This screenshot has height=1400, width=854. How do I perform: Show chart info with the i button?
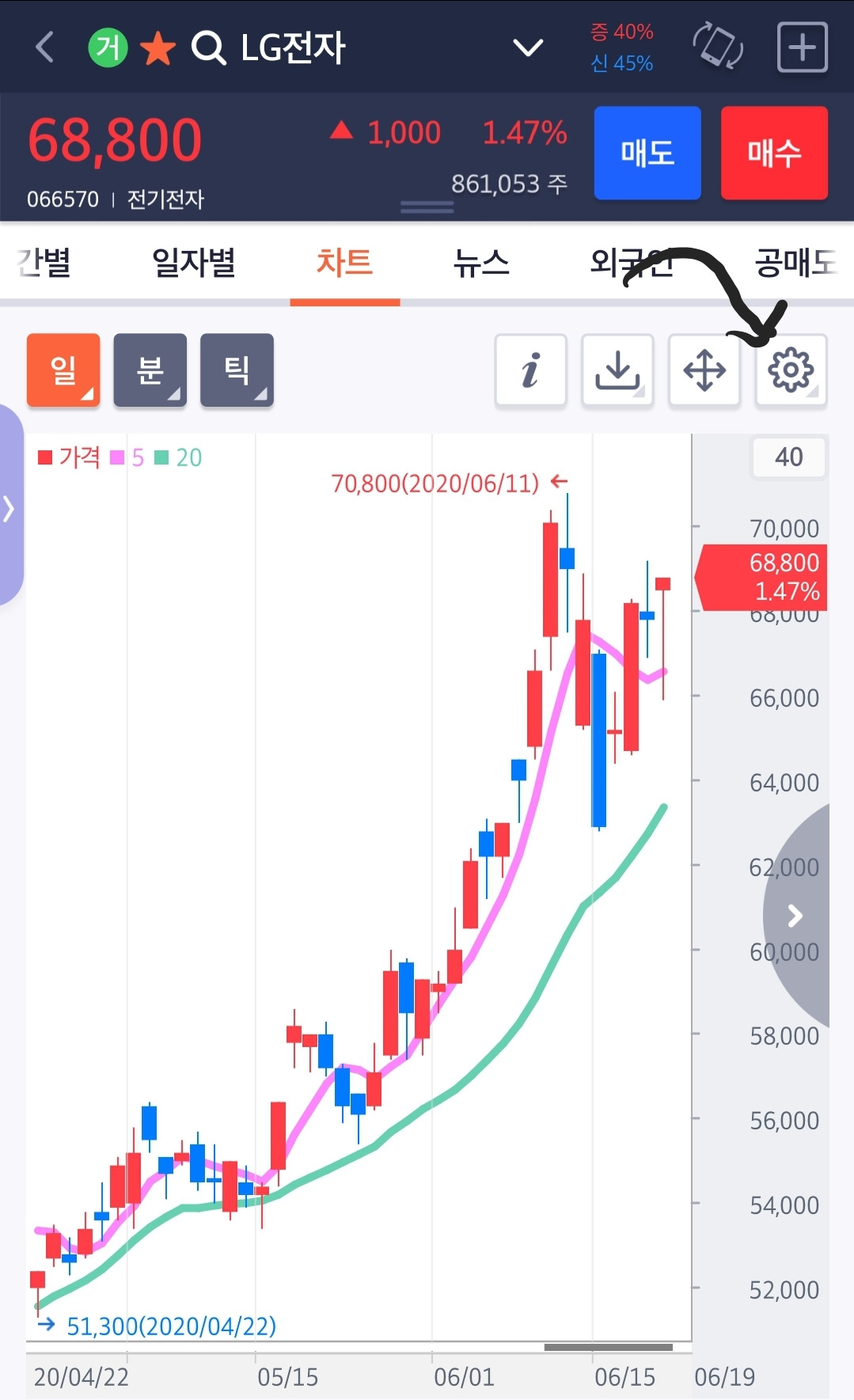click(530, 370)
